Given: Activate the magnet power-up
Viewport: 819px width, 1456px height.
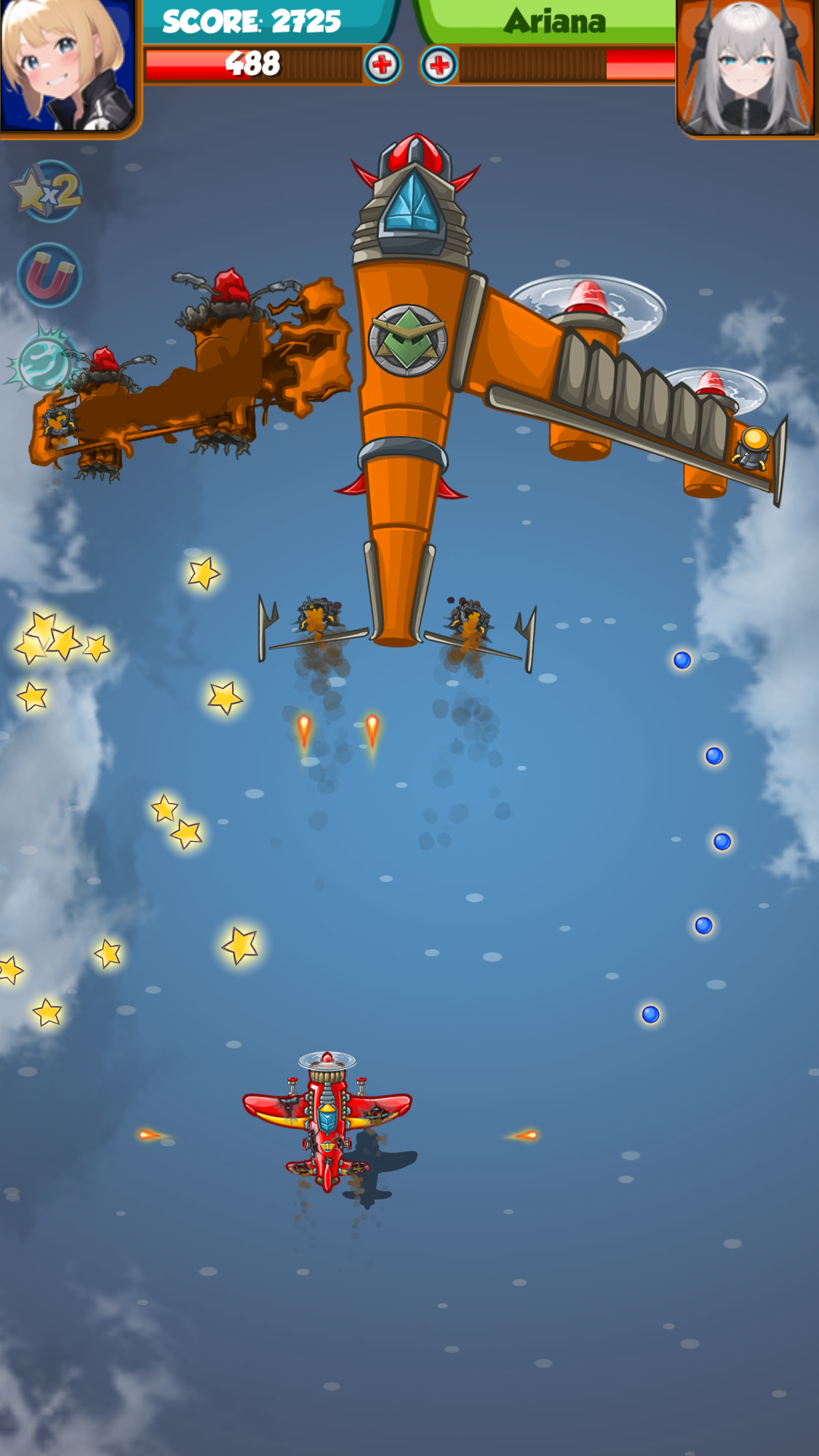Looking at the screenshot, I should 49,275.
